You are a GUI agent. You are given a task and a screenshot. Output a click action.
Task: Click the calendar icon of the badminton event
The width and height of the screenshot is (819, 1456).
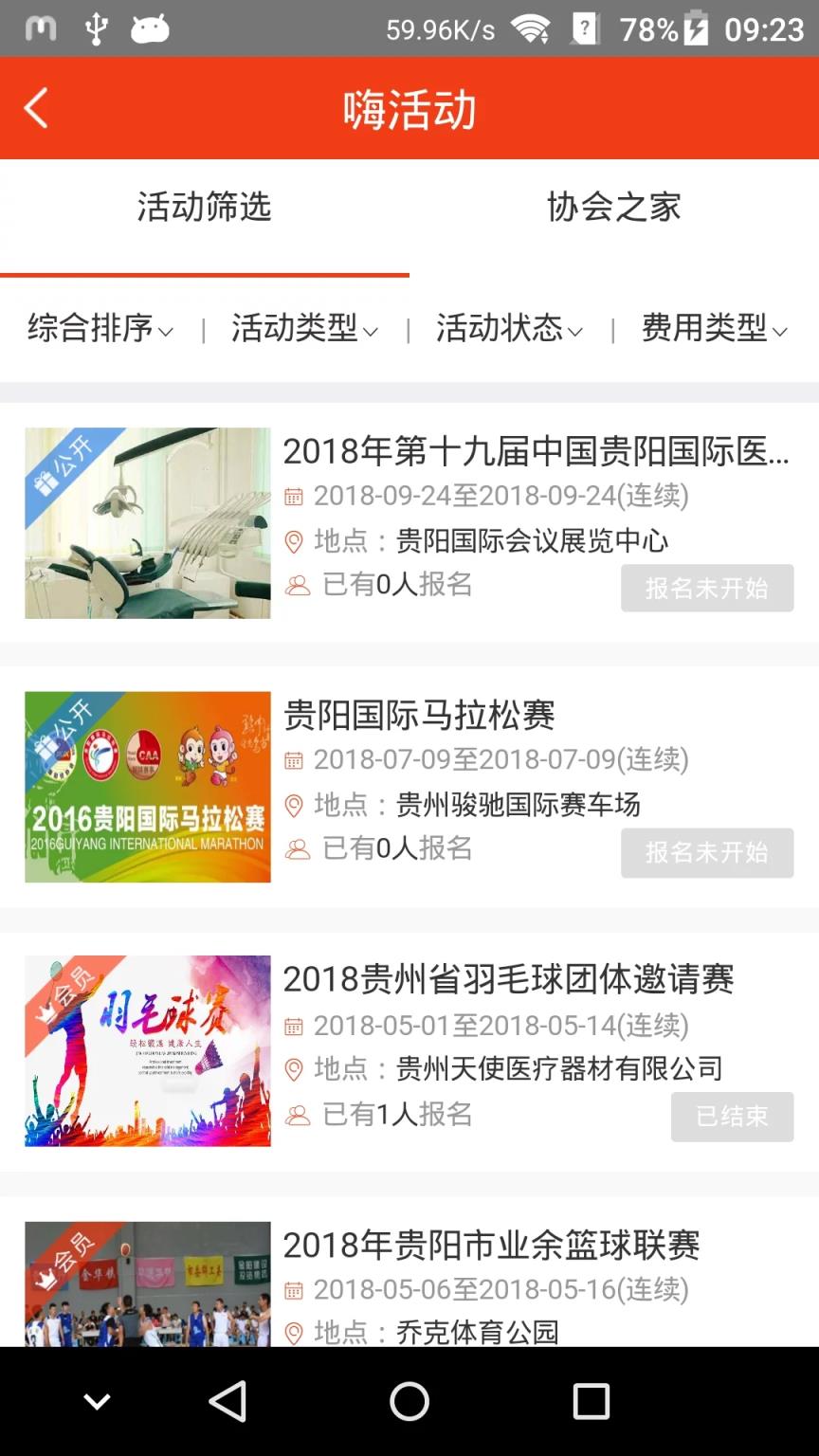pyautogui.click(x=295, y=1026)
